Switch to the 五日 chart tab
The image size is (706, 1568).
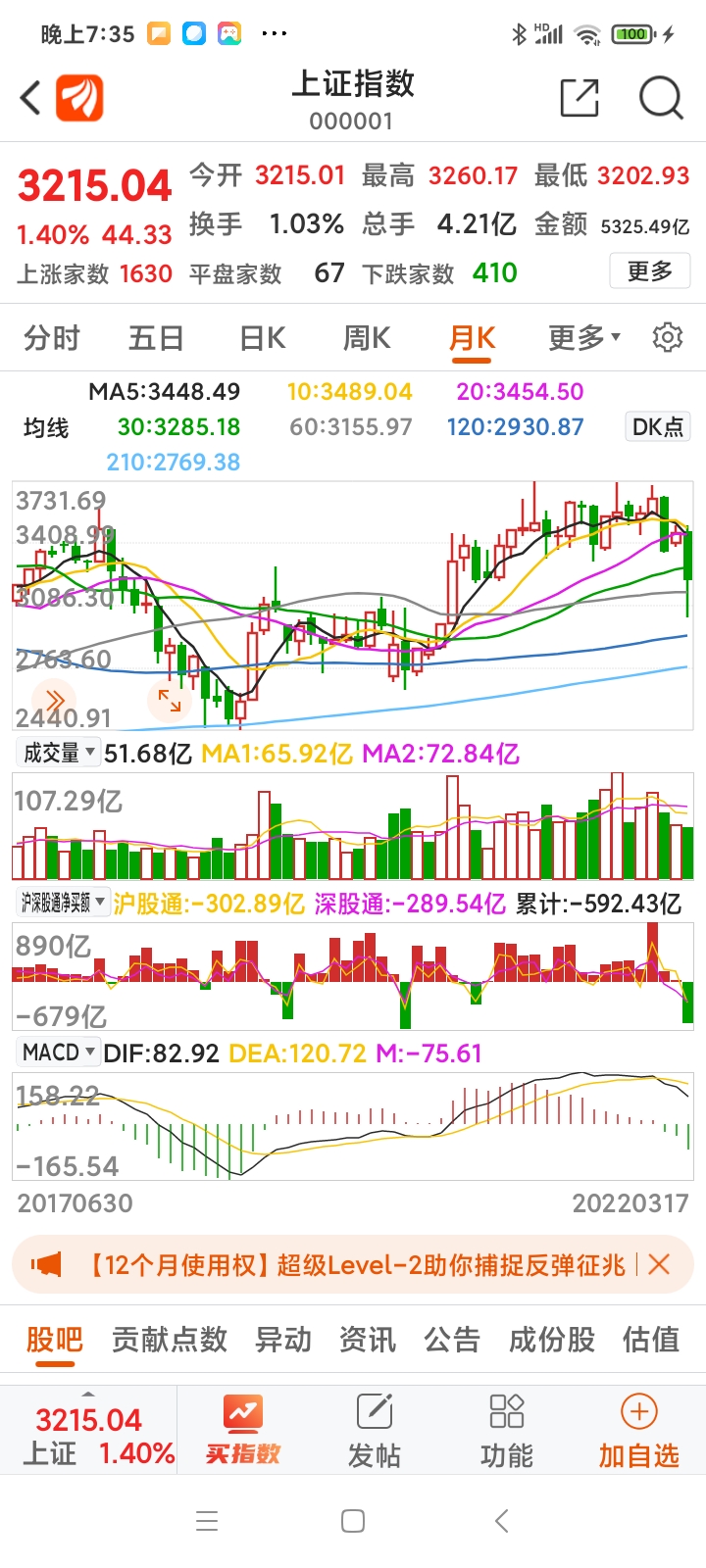point(157,338)
